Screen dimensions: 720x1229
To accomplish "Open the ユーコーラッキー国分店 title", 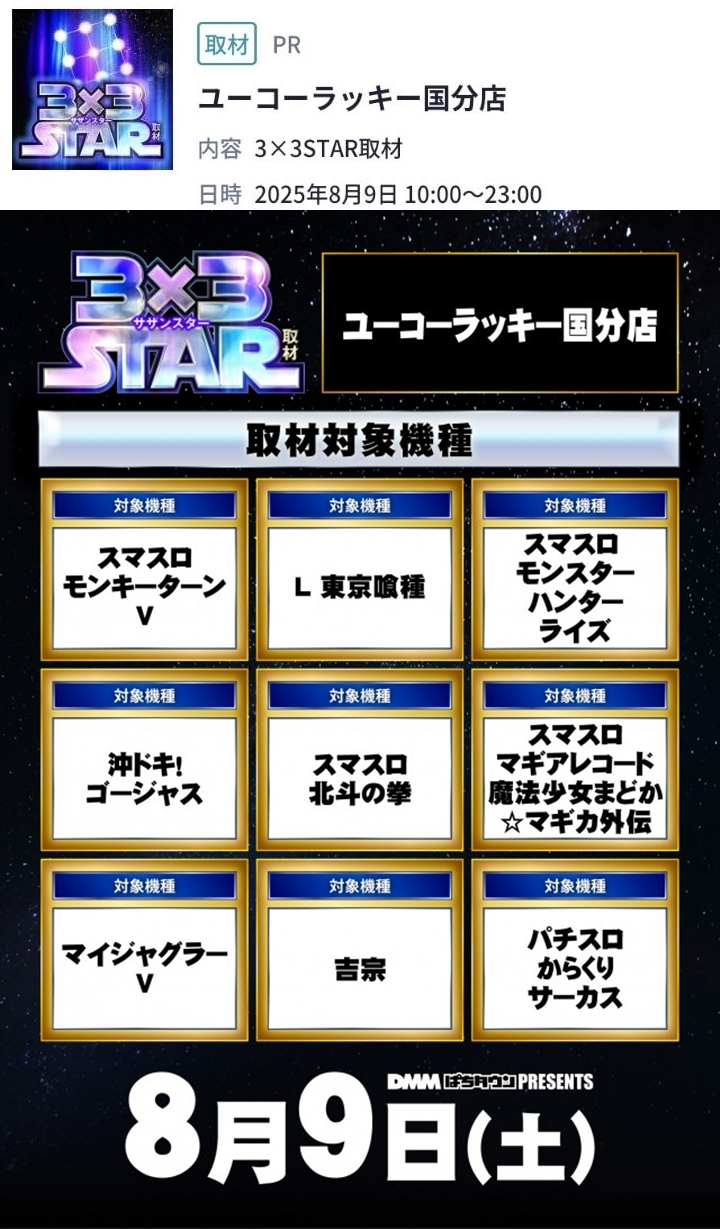I will tap(352, 98).
